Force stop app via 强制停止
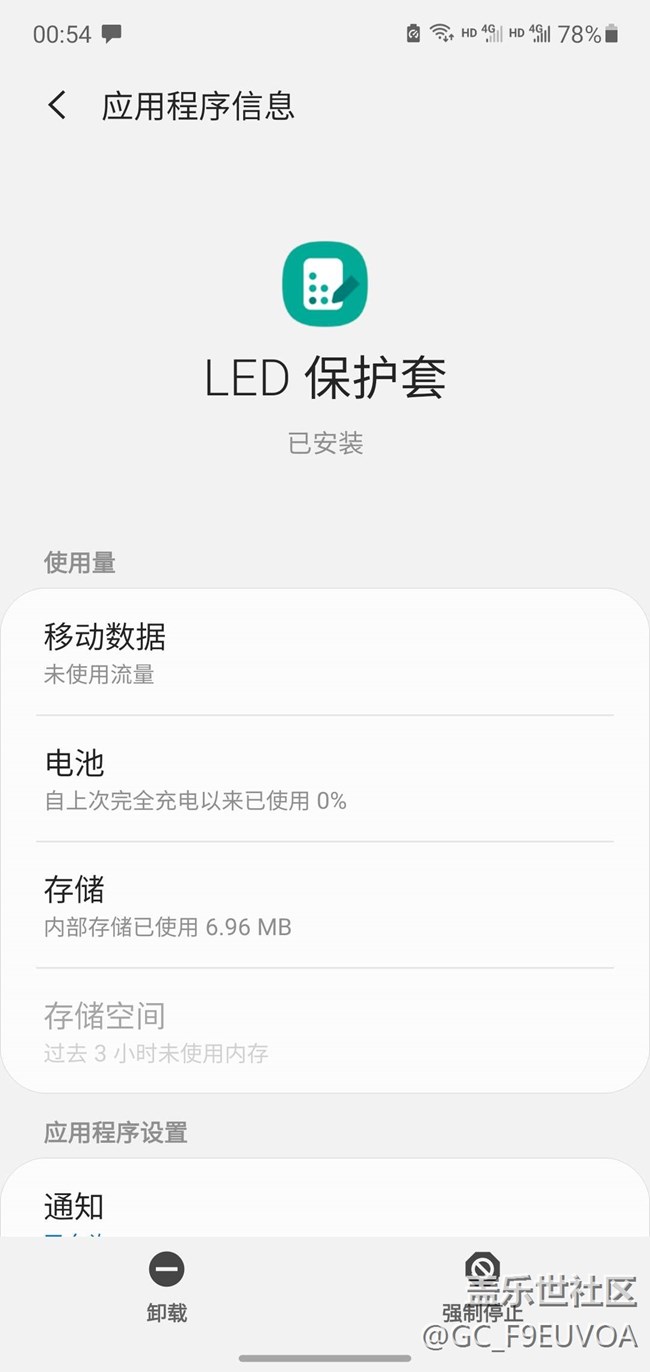The width and height of the screenshot is (650, 1372). coord(482,1285)
